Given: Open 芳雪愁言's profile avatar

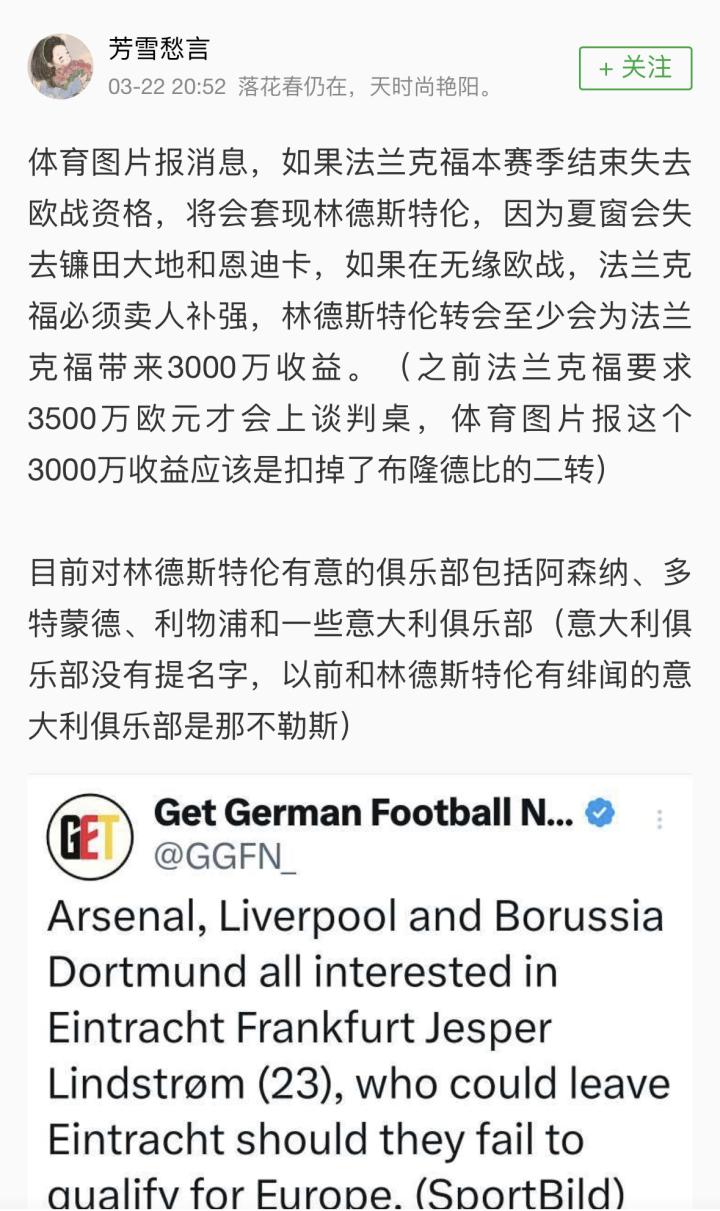Looking at the screenshot, I should 61,66.
